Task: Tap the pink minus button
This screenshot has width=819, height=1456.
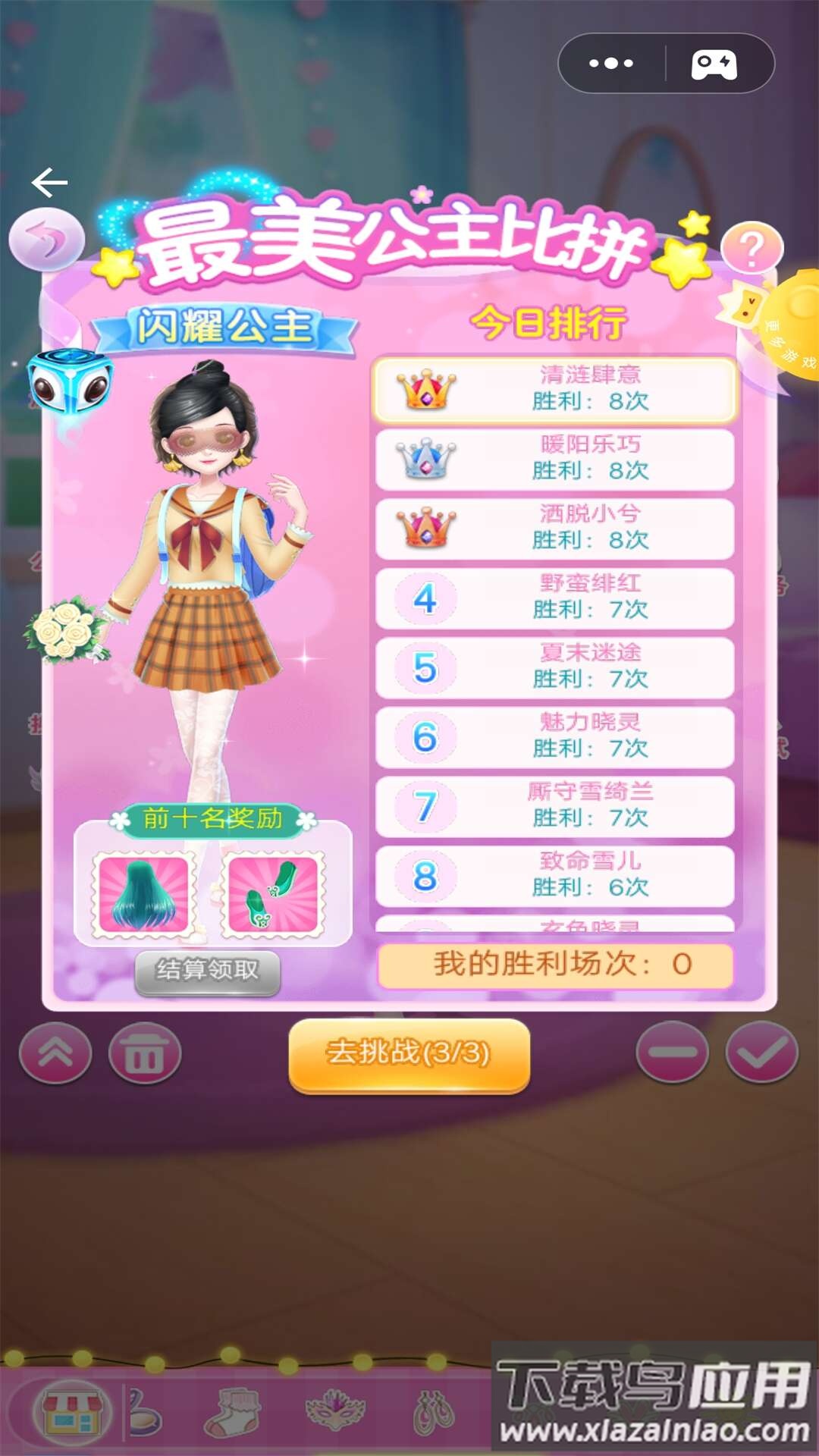Action: pos(673,1053)
